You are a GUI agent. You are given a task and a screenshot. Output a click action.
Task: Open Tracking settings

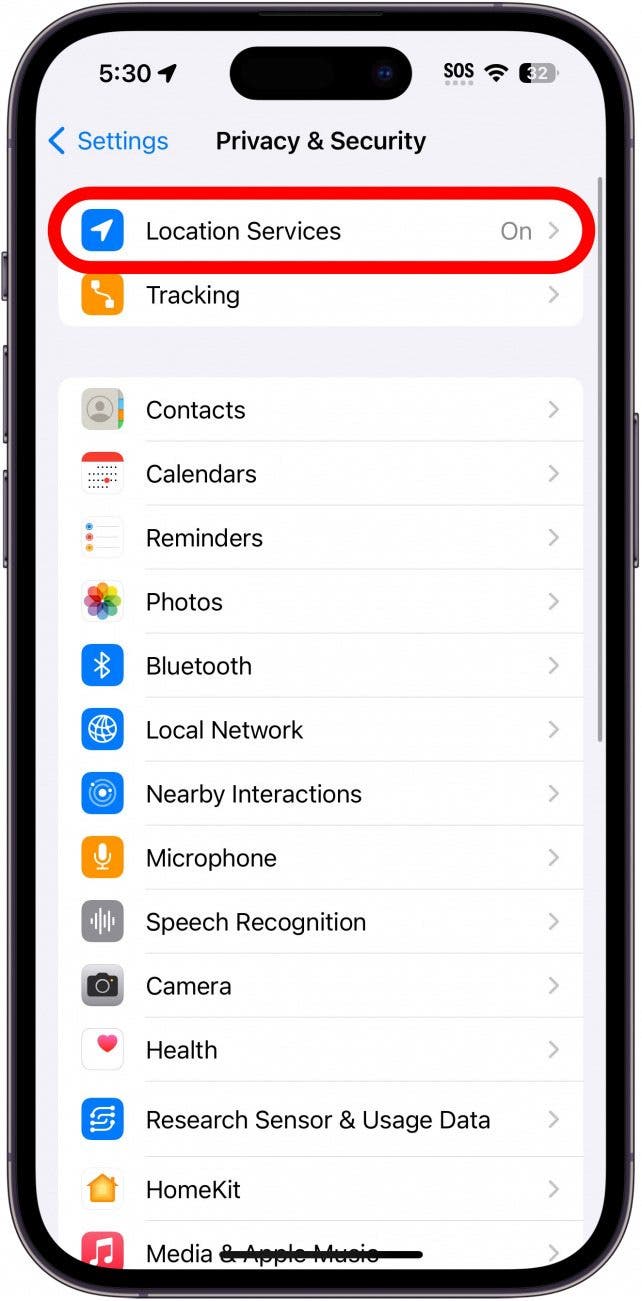coord(320,295)
